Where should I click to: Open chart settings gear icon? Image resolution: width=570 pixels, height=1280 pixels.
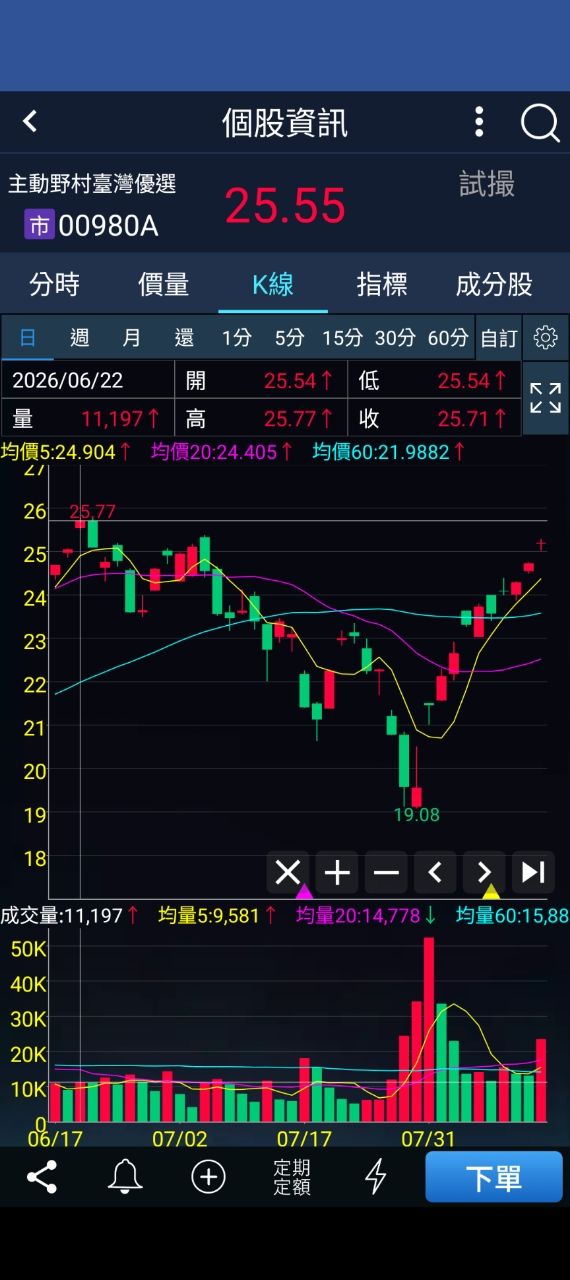tap(546, 338)
